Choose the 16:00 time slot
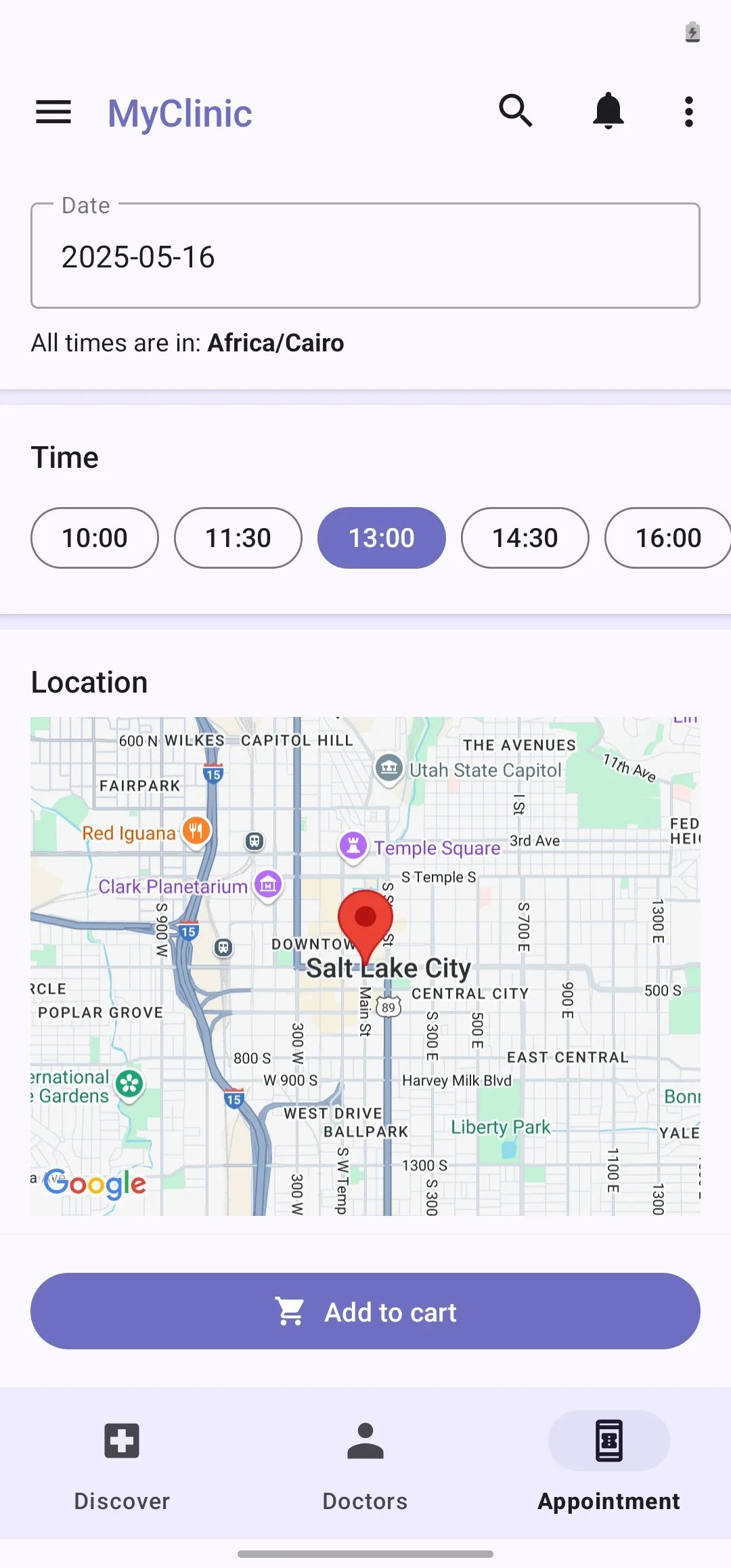The width and height of the screenshot is (731, 1568). click(667, 538)
